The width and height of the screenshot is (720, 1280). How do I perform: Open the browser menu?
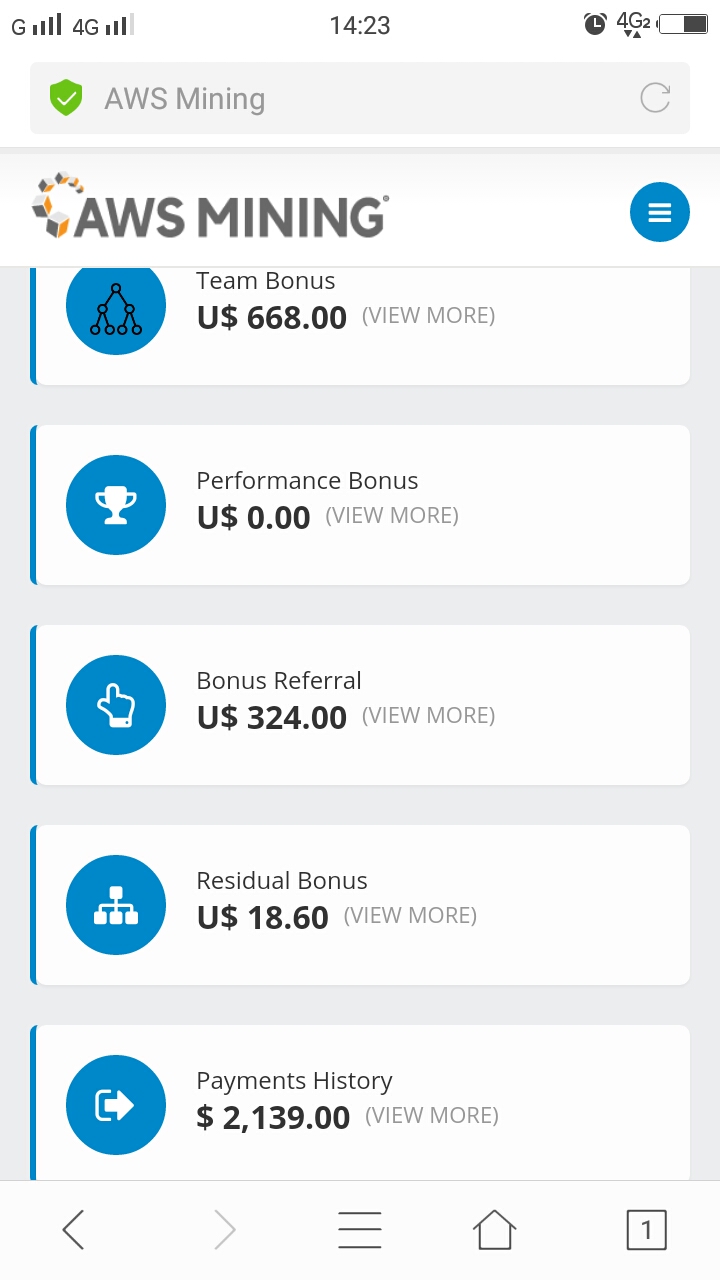[x=360, y=1230]
